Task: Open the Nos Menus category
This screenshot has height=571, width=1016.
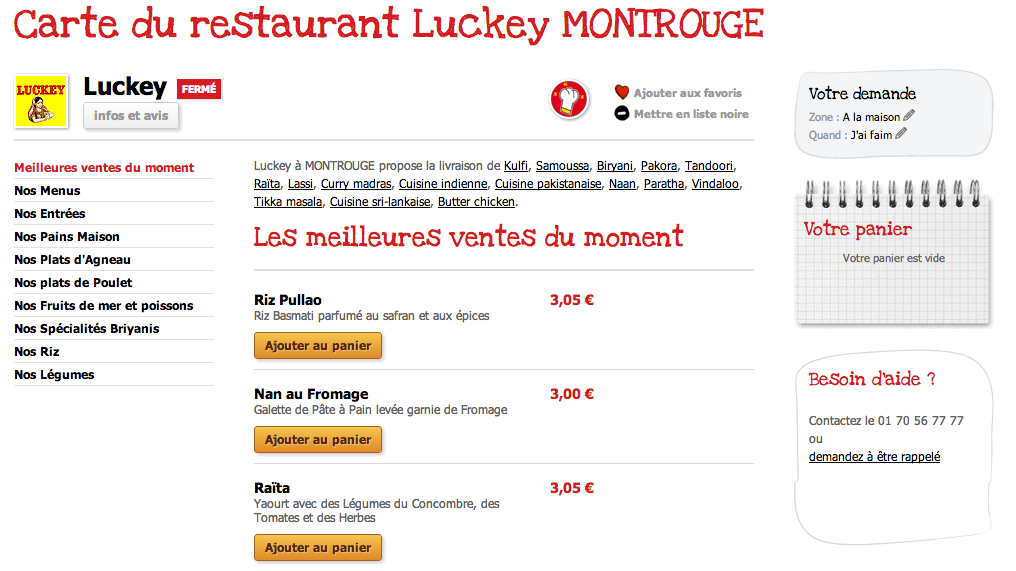Action: 47,191
